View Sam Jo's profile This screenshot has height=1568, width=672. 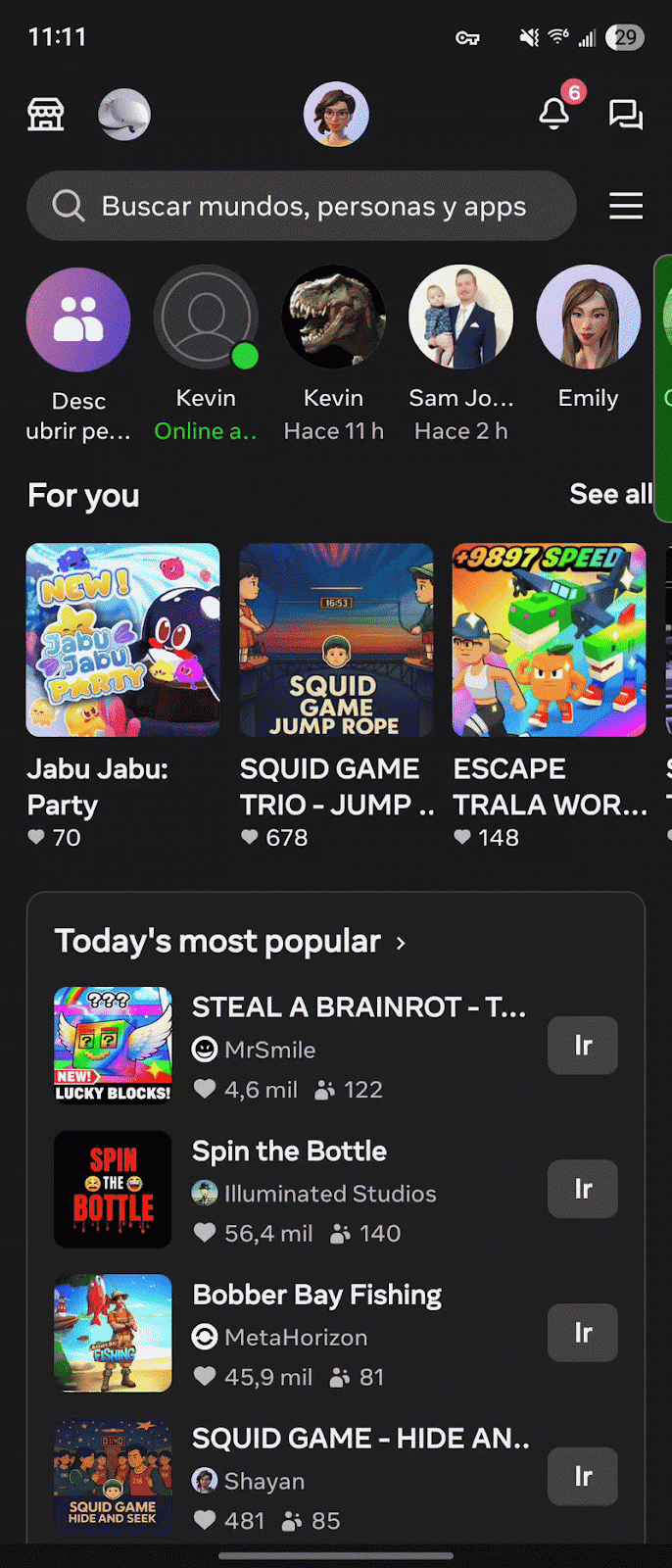tap(460, 318)
